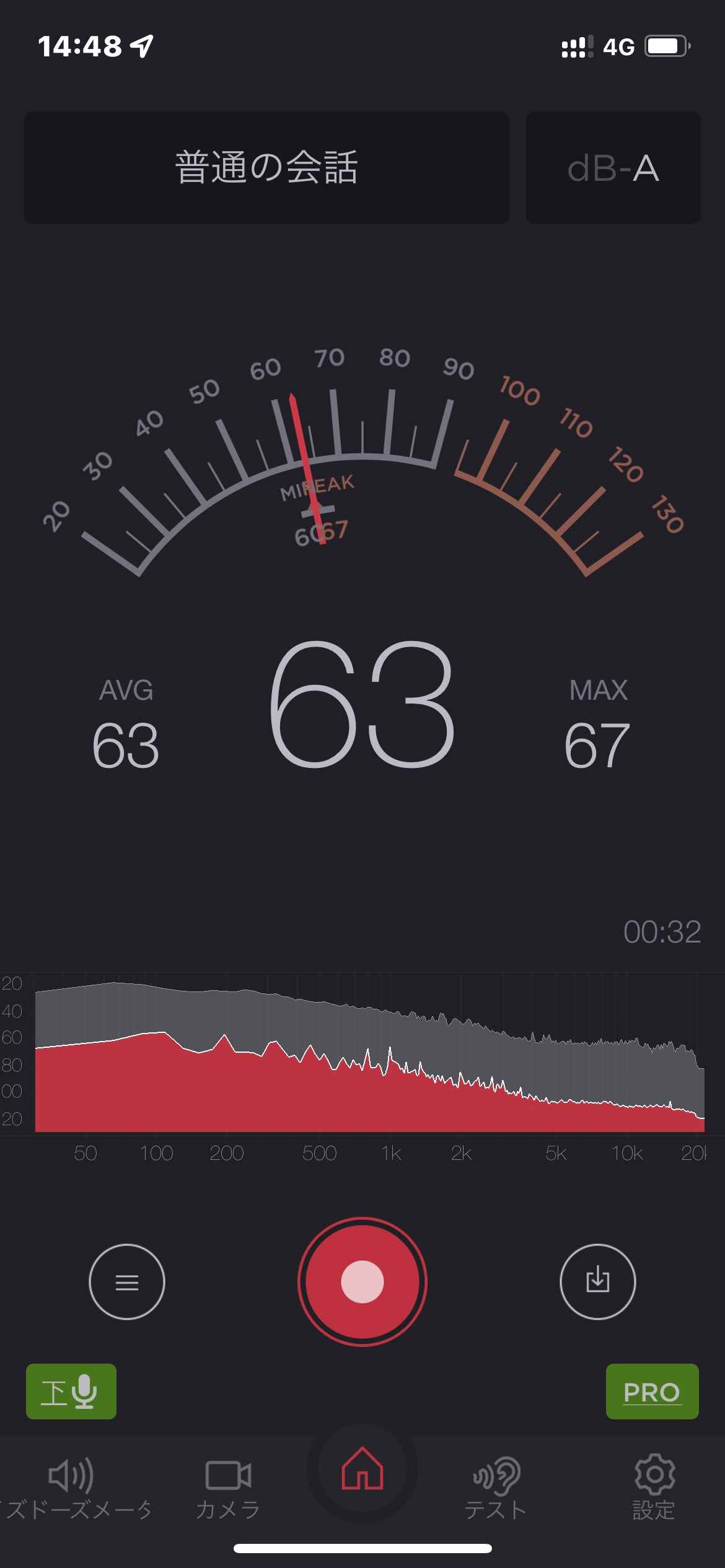Open the 普通の会話 noise level panel

click(266, 168)
